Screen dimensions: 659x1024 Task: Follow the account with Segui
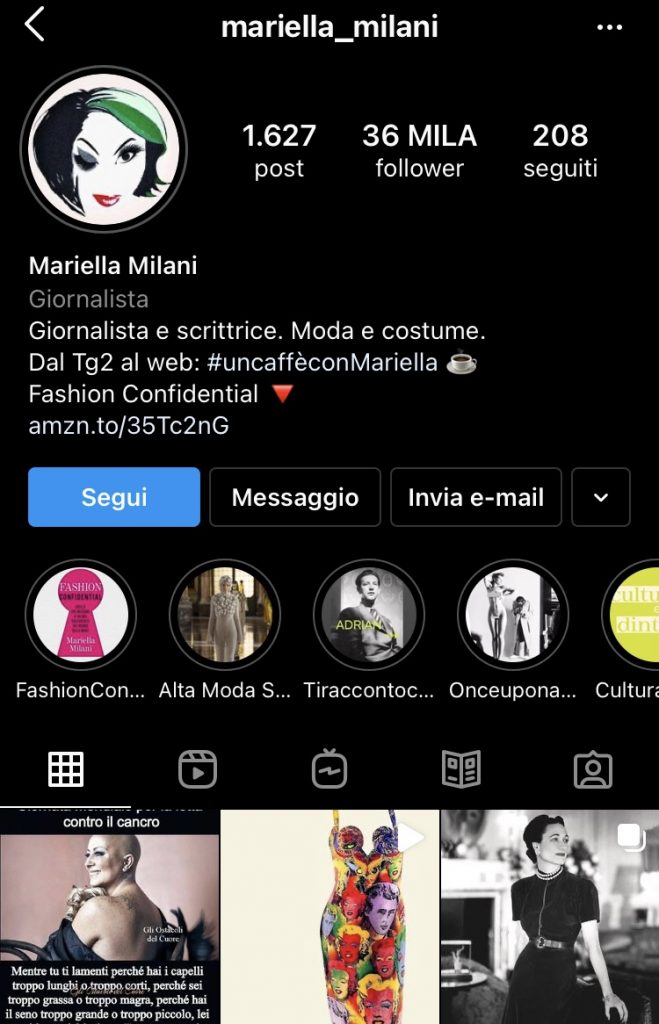[x=114, y=497]
